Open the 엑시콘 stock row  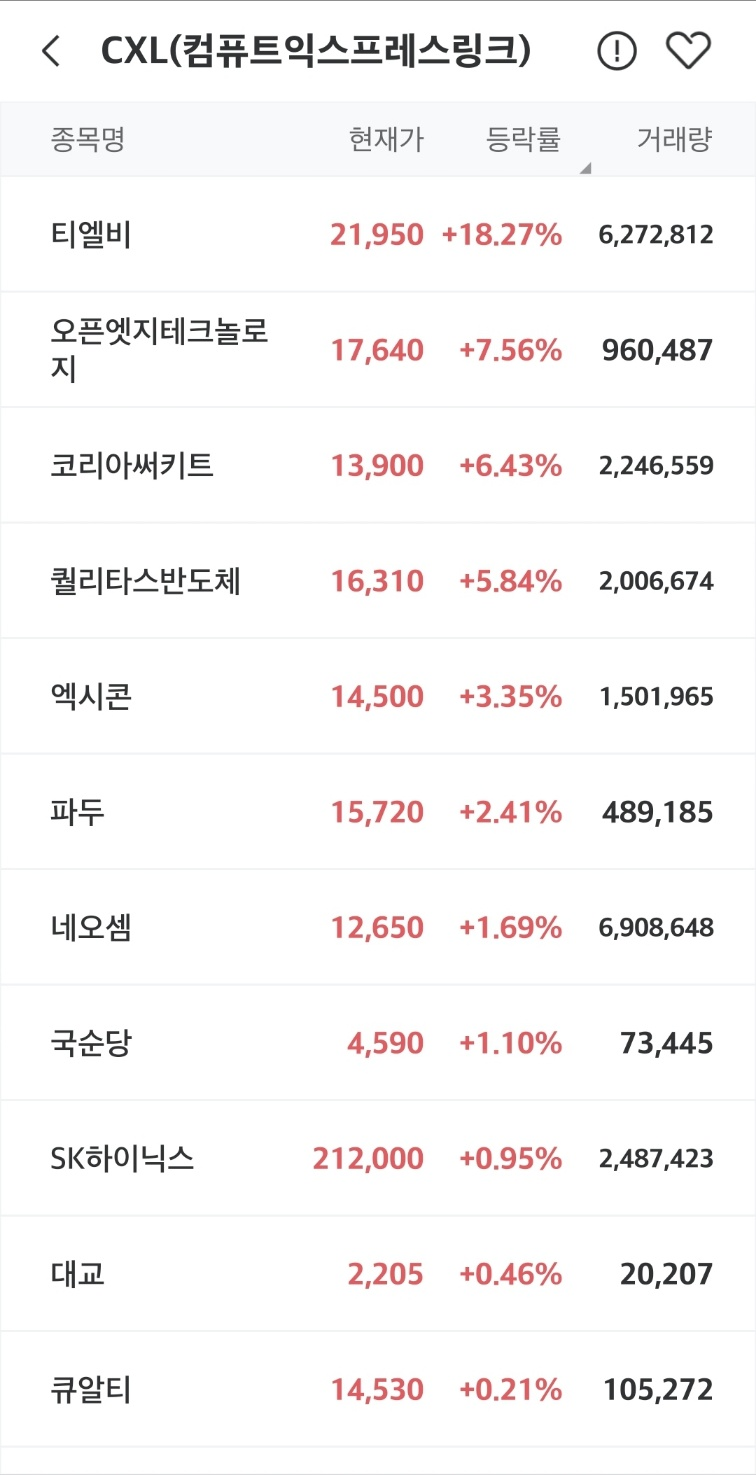coord(378,697)
